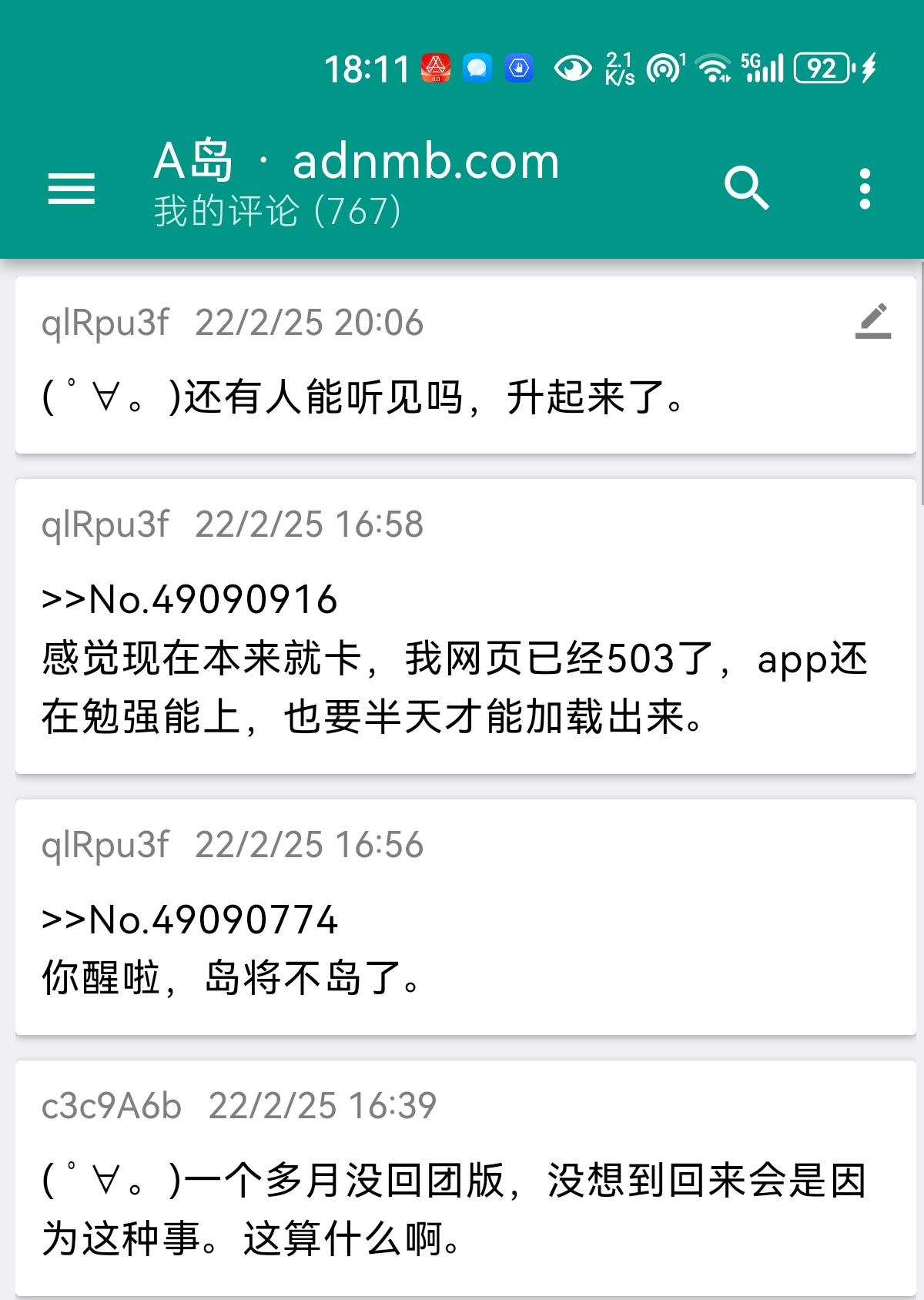Screen dimensions: 924x1300
Task: Follow the >>No.49090774 quote link
Action: point(189,920)
